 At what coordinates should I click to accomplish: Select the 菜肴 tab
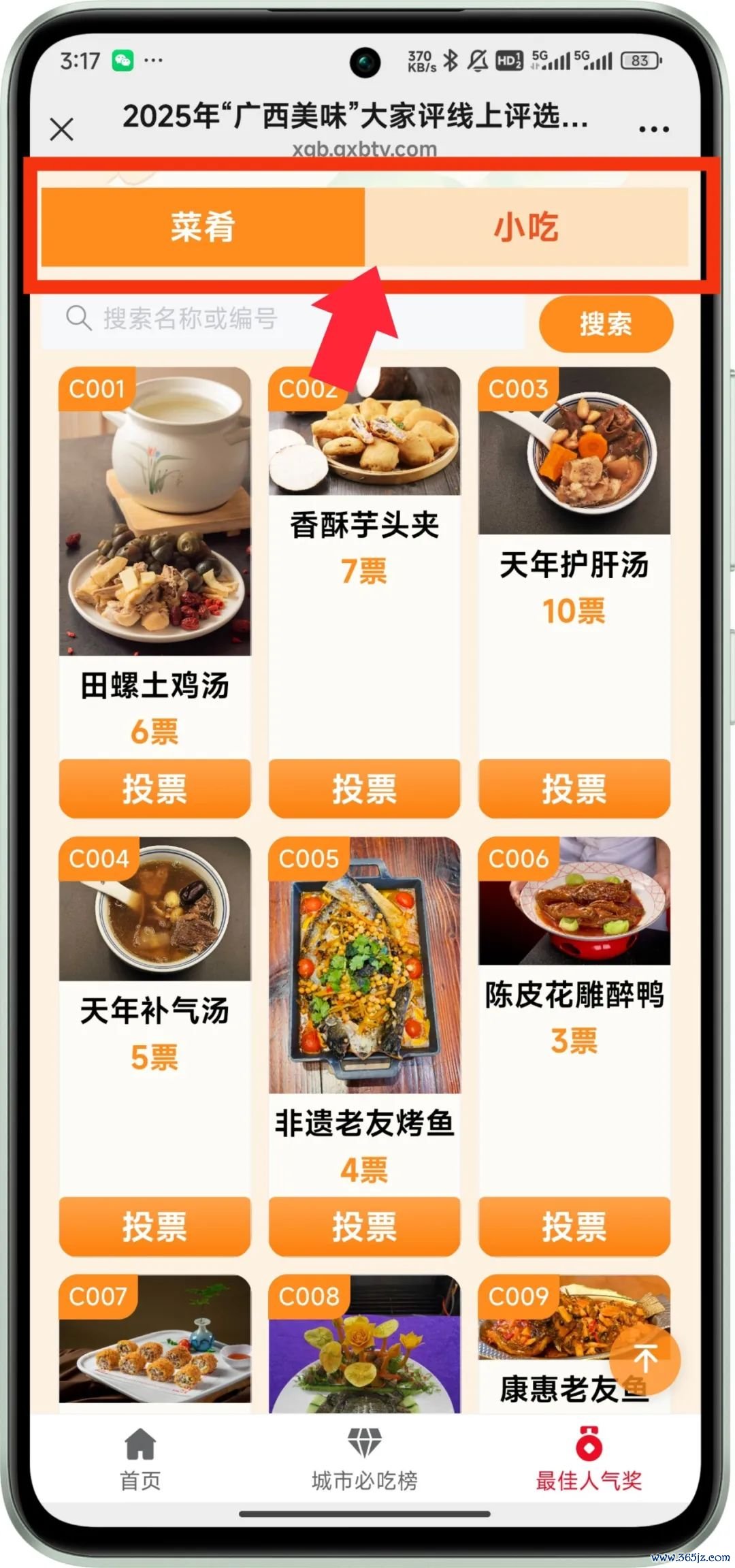(203, 227)
